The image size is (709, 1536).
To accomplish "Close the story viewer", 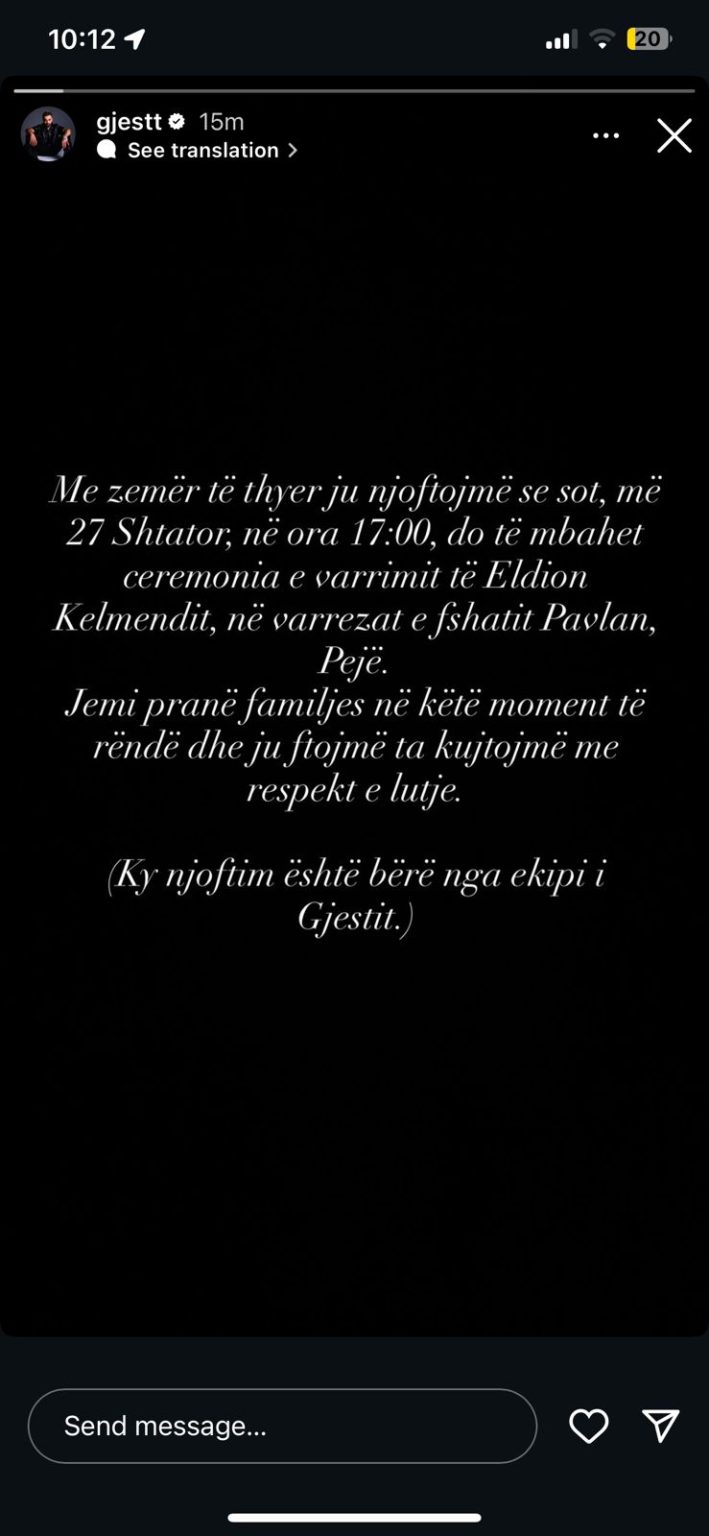I will (x=674, y=136).
